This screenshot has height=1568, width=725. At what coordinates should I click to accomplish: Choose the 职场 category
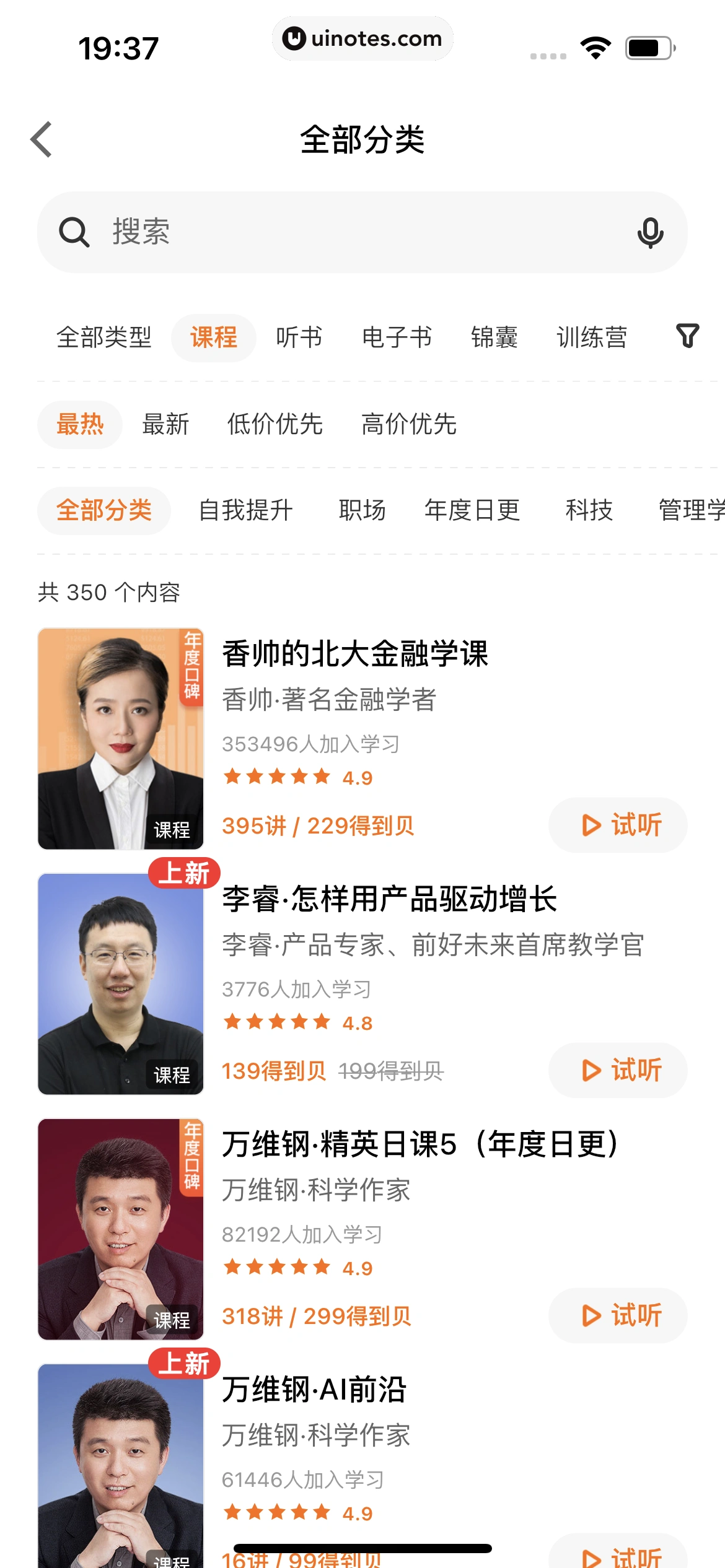363,510
